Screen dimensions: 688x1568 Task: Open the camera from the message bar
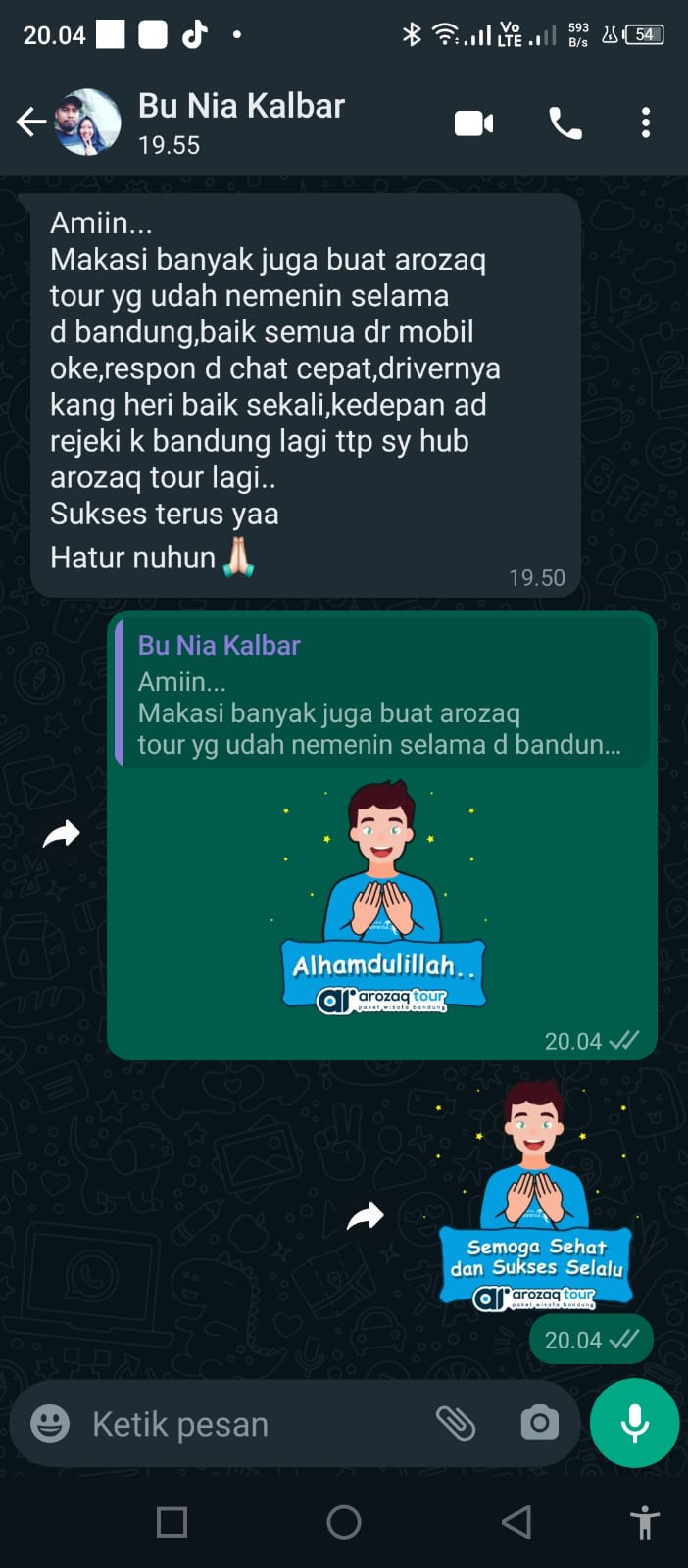[539, 1423]
